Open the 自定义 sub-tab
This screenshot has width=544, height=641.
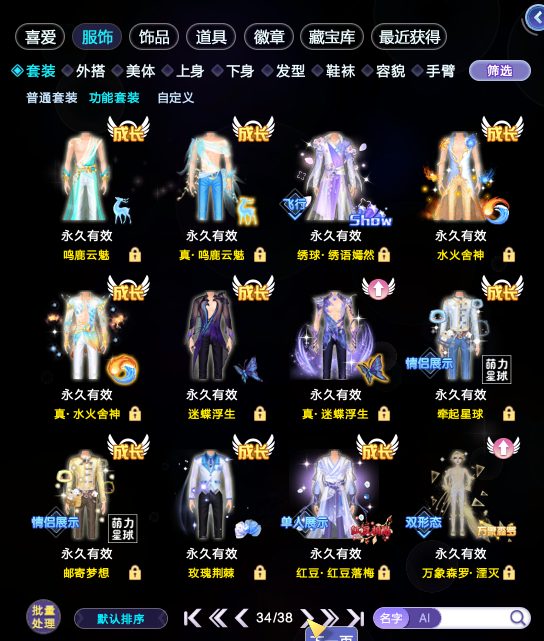click(176, 98)
